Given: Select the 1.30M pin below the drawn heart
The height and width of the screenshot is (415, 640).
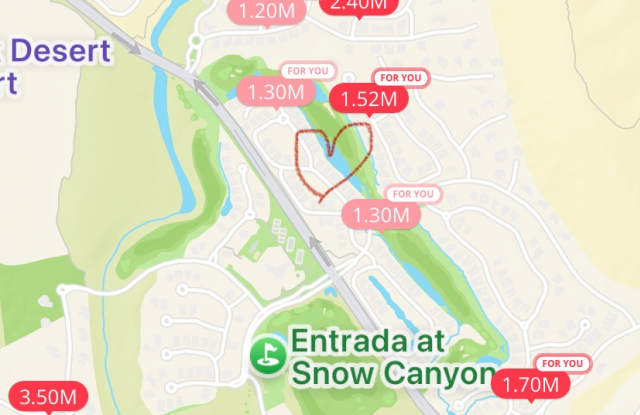Looking at the screenshot, I should click(x=381, y=213).
